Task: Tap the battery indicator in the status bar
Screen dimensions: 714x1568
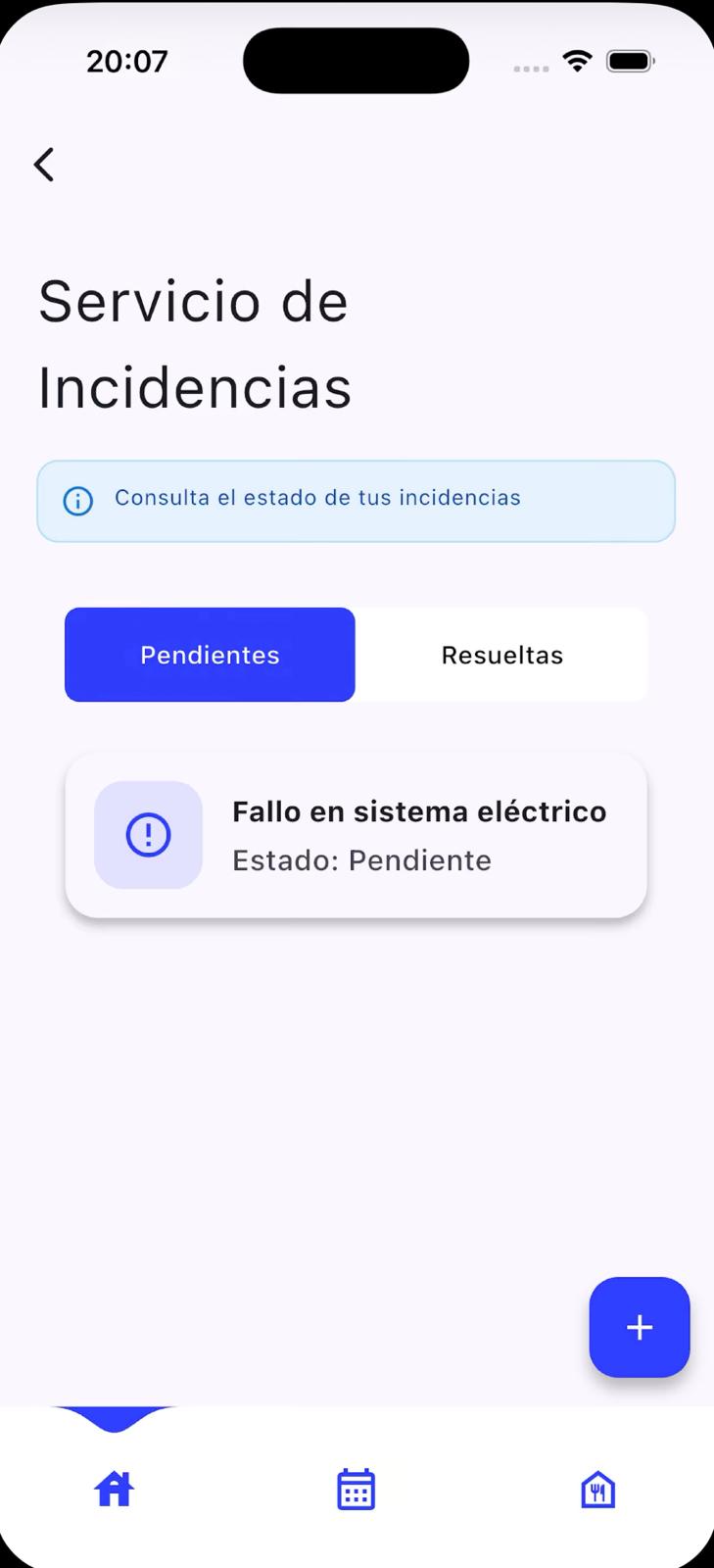Action: pyautogui.click(x=631, y=60)
